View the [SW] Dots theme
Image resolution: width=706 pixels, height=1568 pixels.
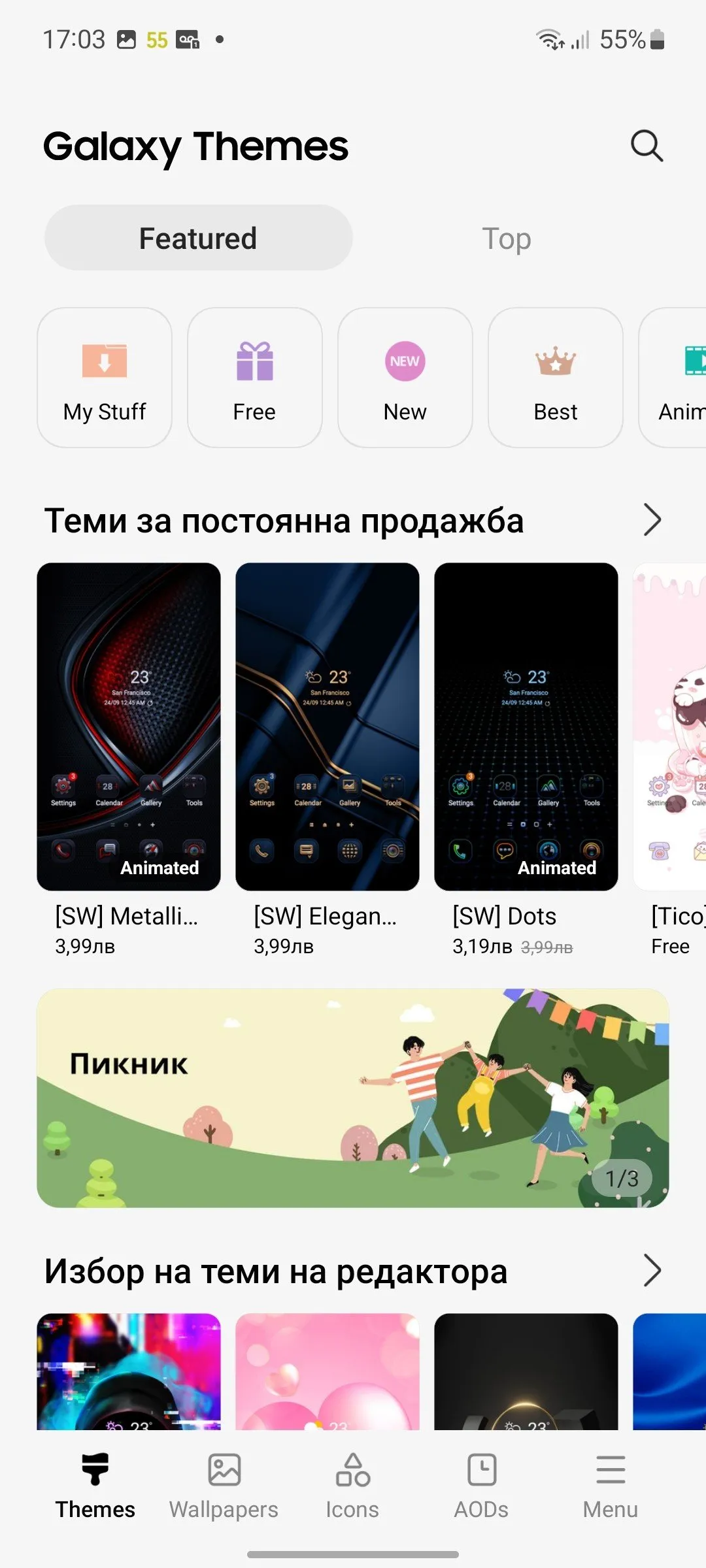pos(526,727)
